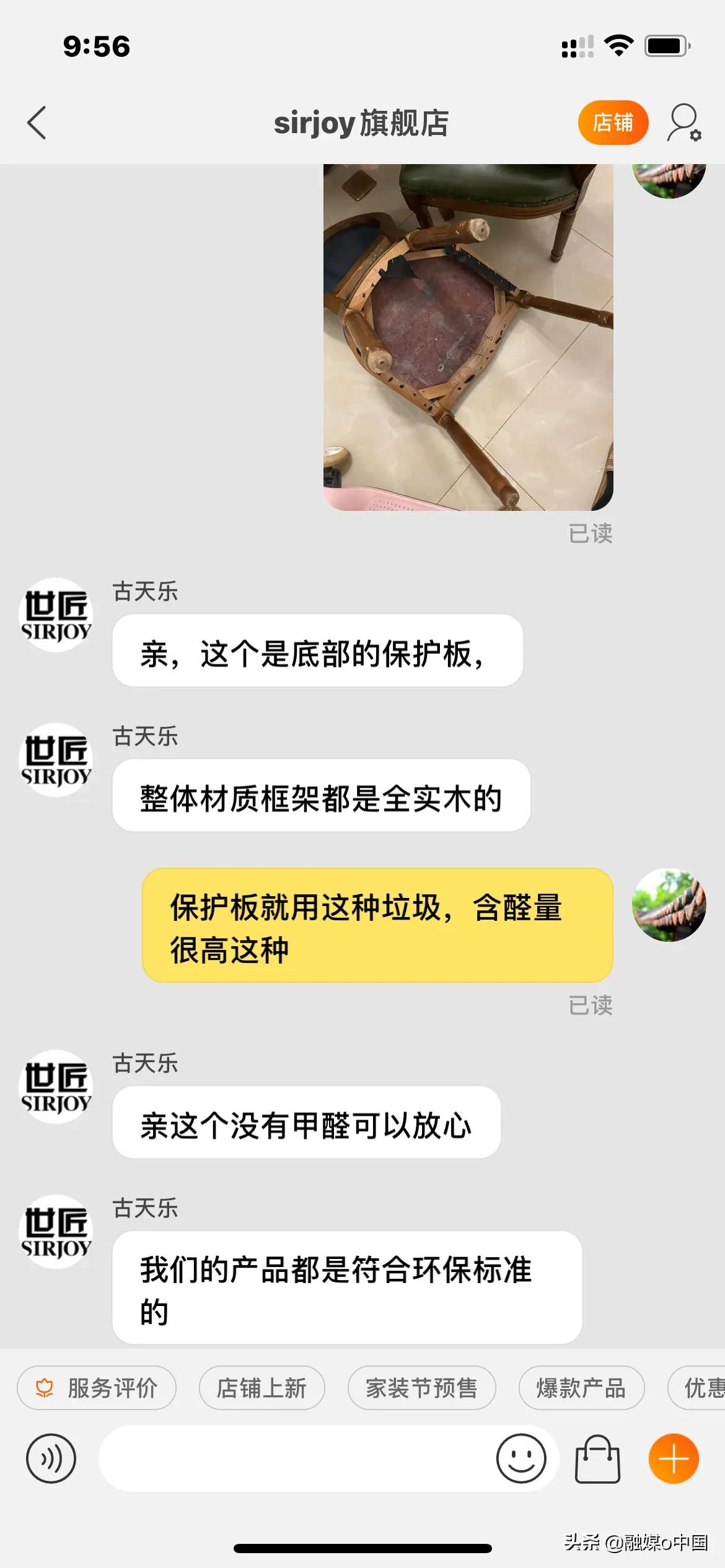This screenshot has height=1568, width=725.
Task: Tap the back arrow to leave the chat
Action: pos(37,123)
